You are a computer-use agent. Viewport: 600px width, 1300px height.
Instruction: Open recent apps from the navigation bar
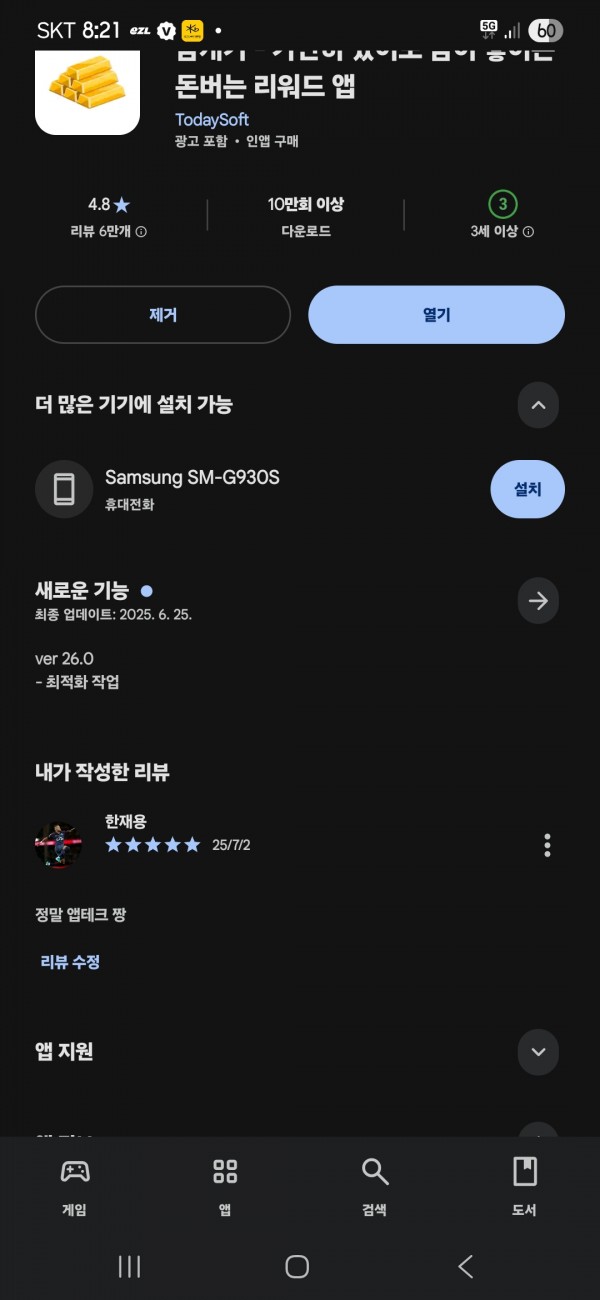pos(129,1267)
